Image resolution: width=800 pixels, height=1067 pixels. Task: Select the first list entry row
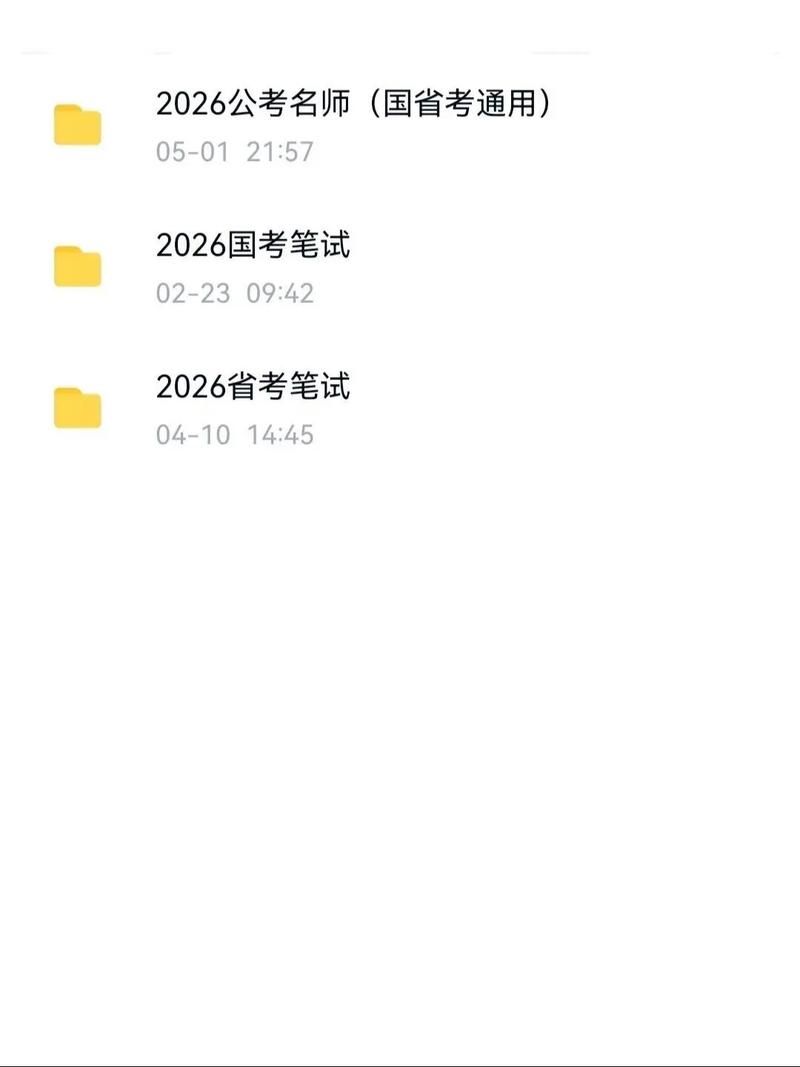point(400,124)
